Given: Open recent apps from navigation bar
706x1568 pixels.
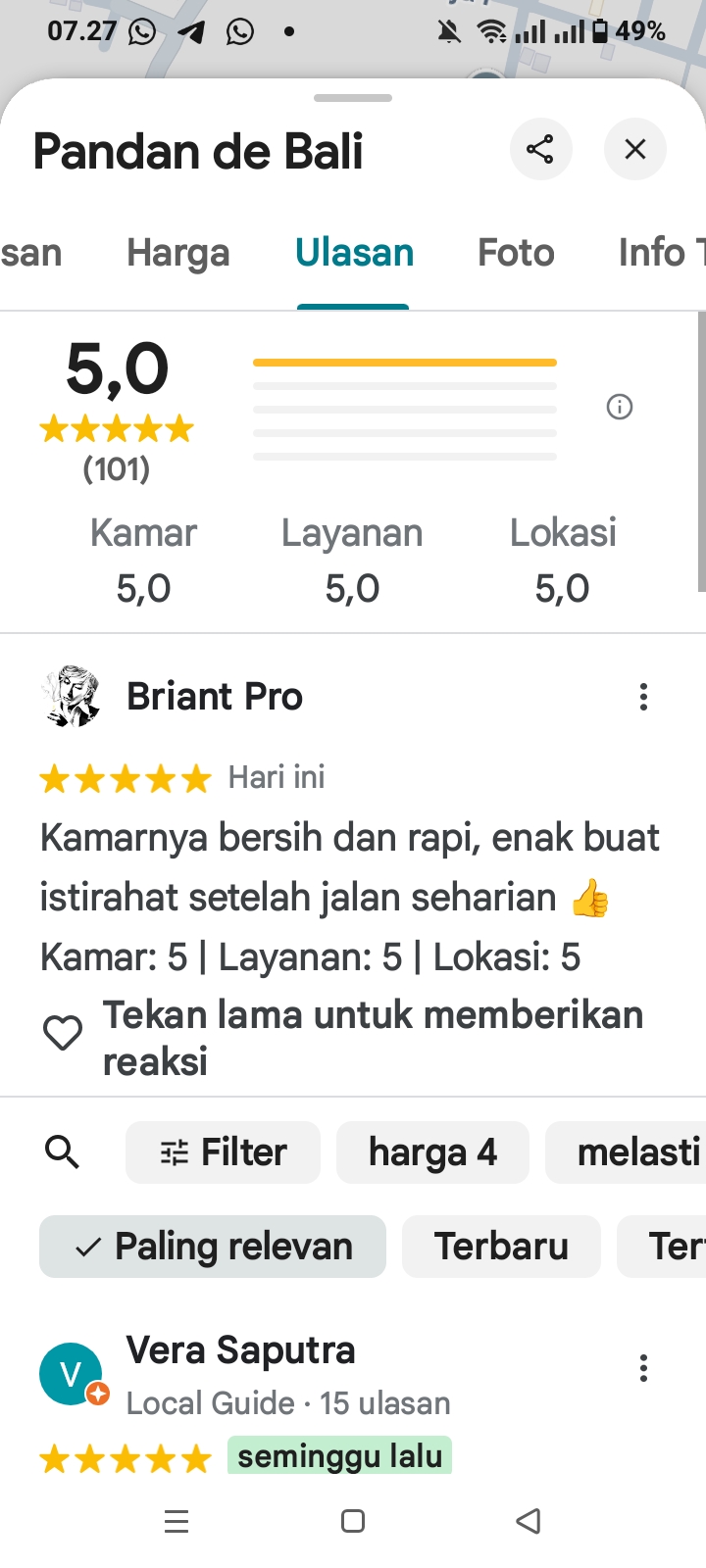Looking at the screenshot, I should 176,1521.
